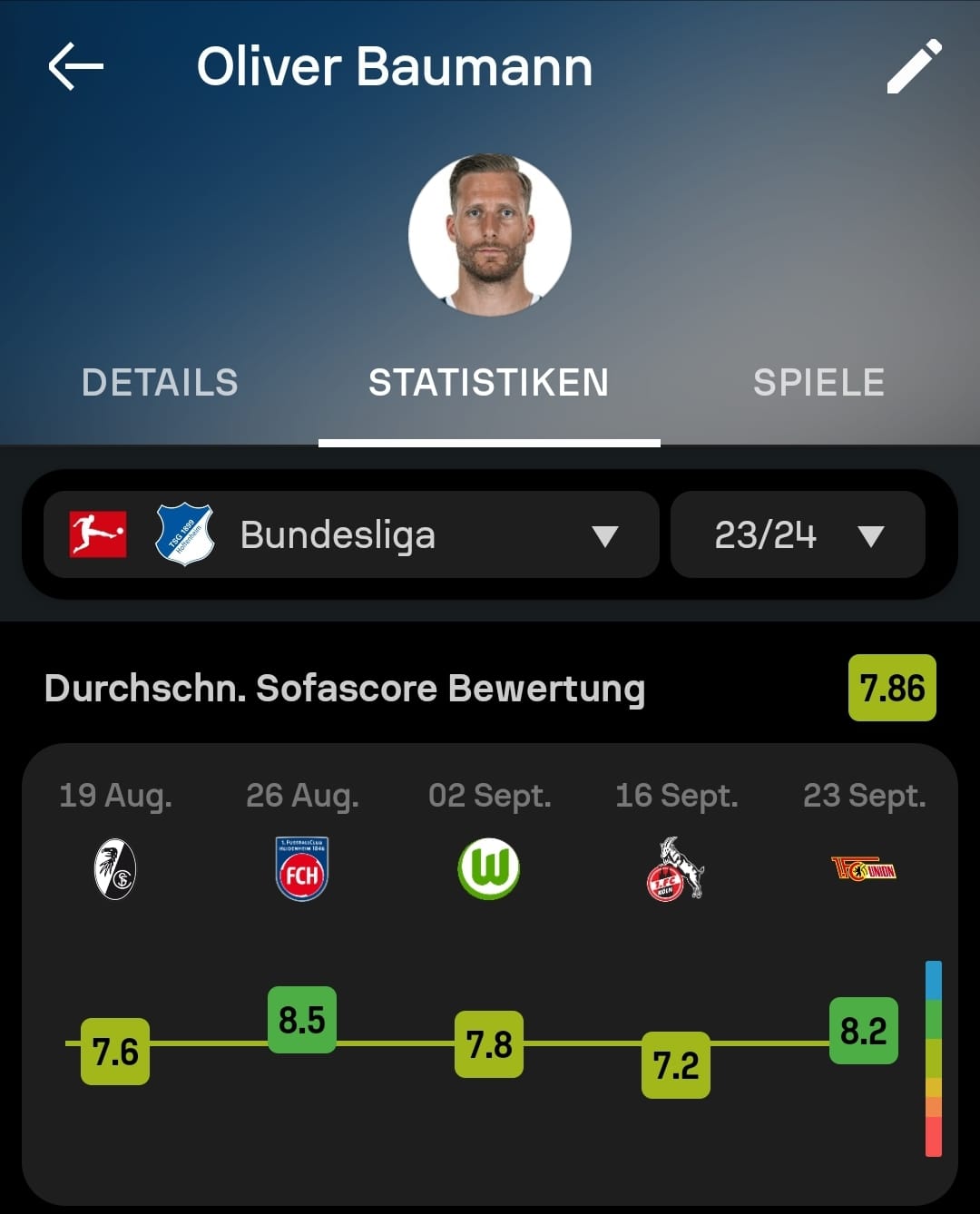Select the Statistiken tab

click(x=488, y=383)
